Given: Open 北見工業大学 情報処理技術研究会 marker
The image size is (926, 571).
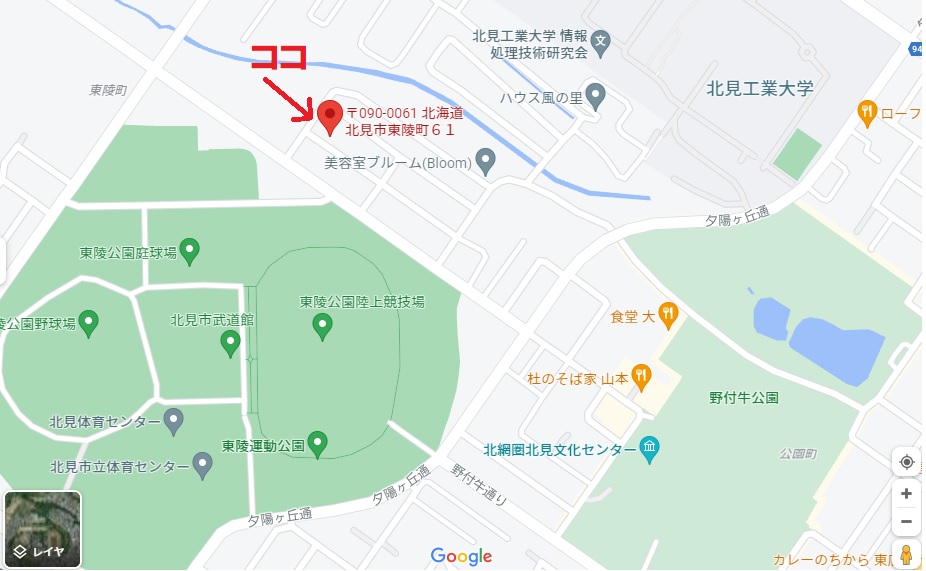Looking at the screenshot, I should coord(600,42).
